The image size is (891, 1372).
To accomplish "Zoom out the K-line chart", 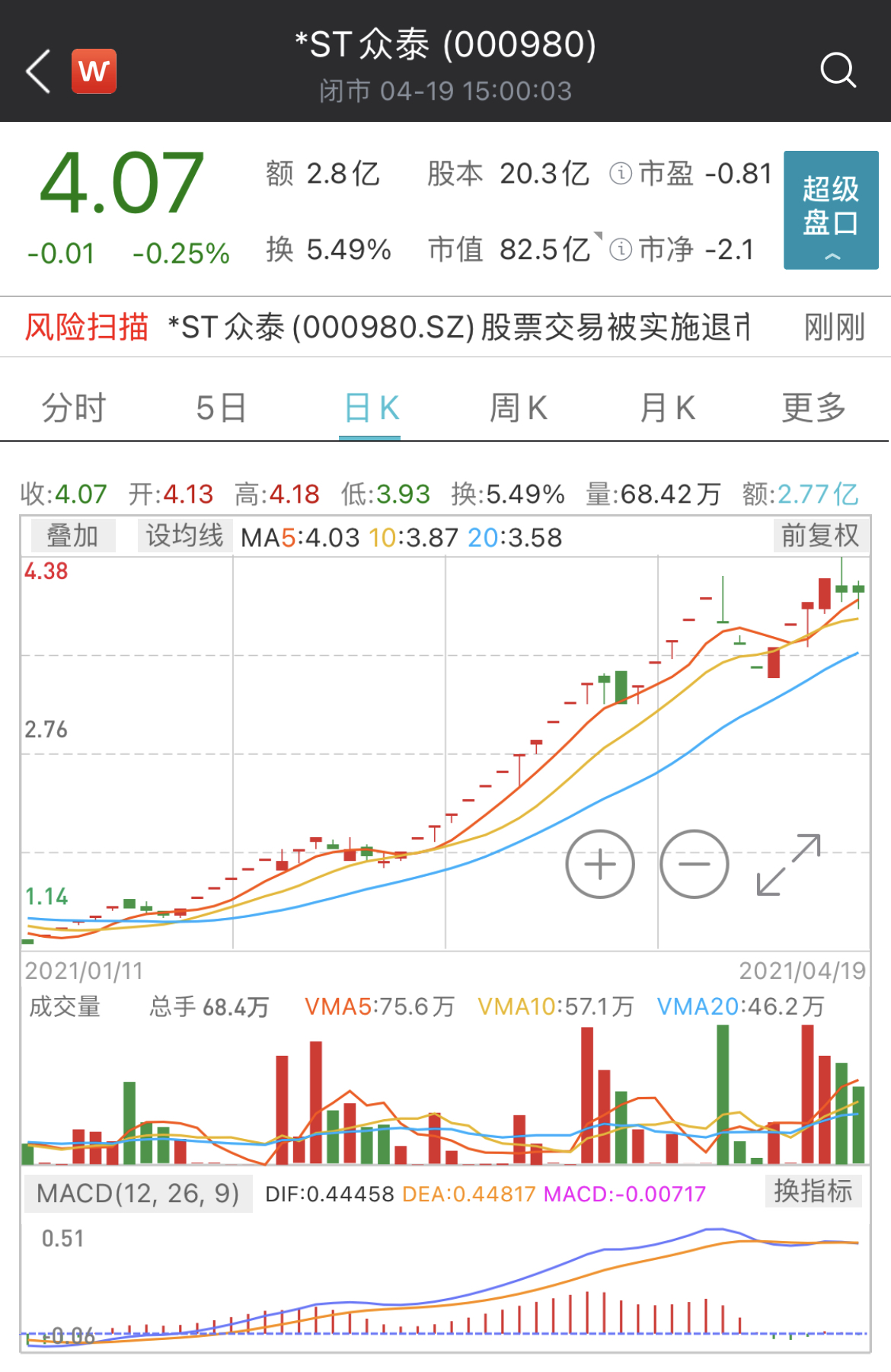I will [x=695, y=864].
